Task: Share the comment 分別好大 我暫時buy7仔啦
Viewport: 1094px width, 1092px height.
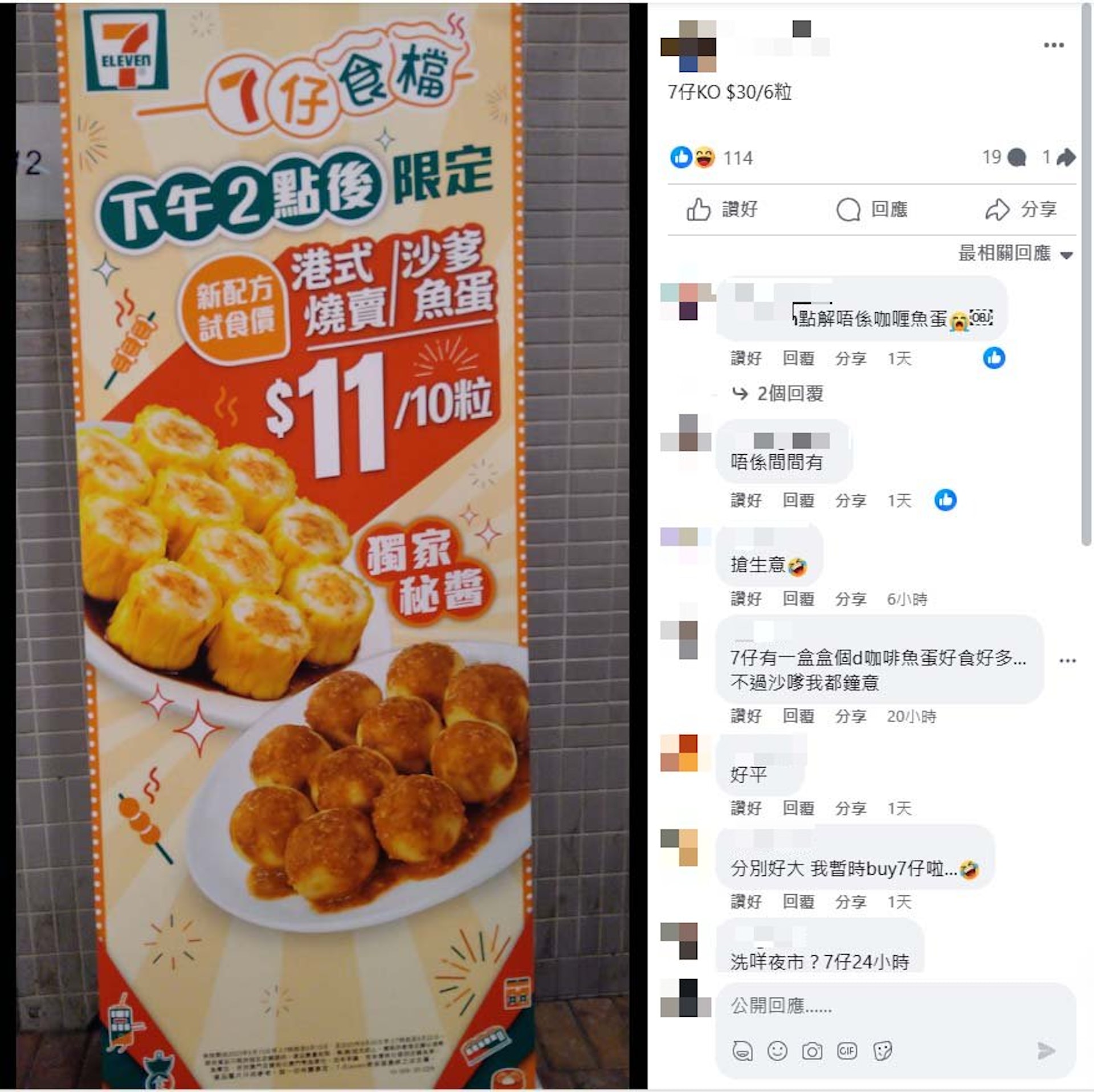Action: (850, 902)
